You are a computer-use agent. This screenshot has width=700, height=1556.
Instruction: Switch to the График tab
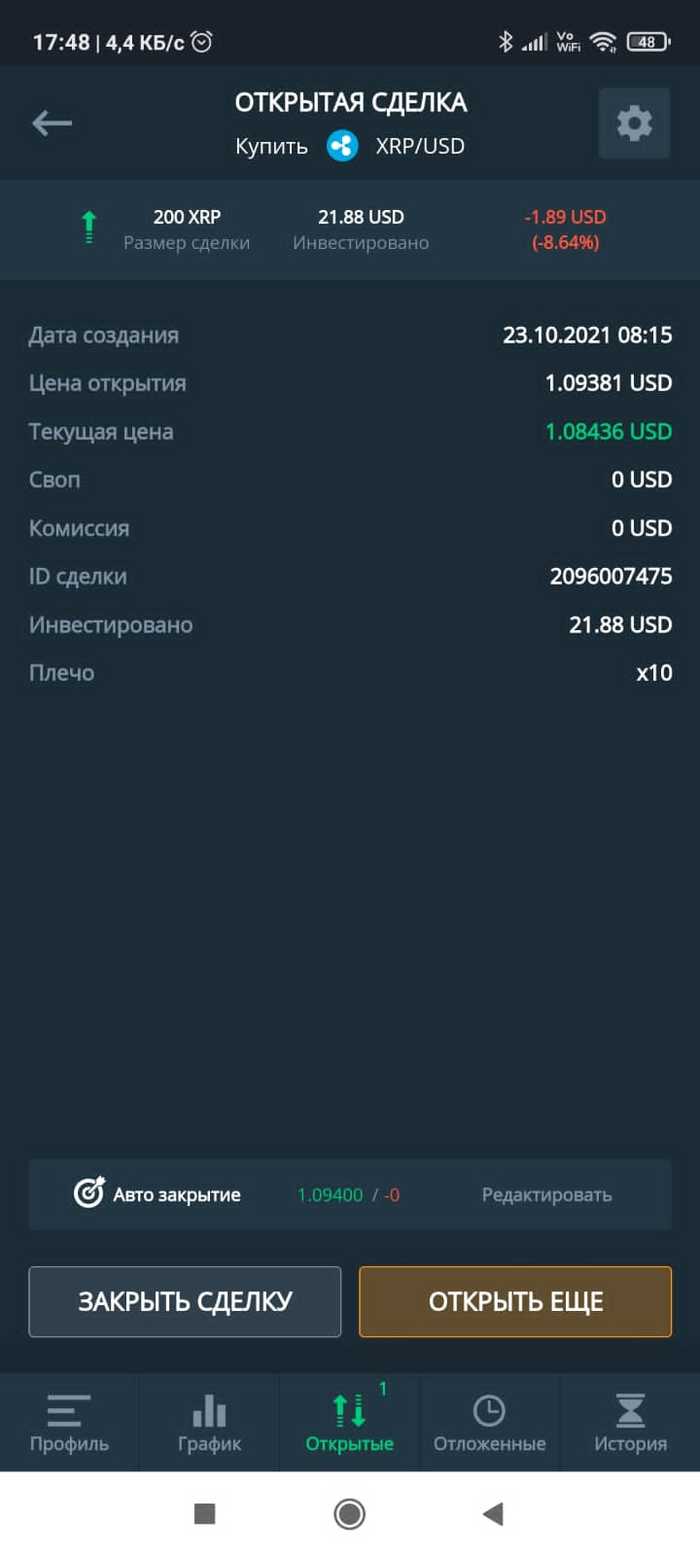tap(209, 1422)
